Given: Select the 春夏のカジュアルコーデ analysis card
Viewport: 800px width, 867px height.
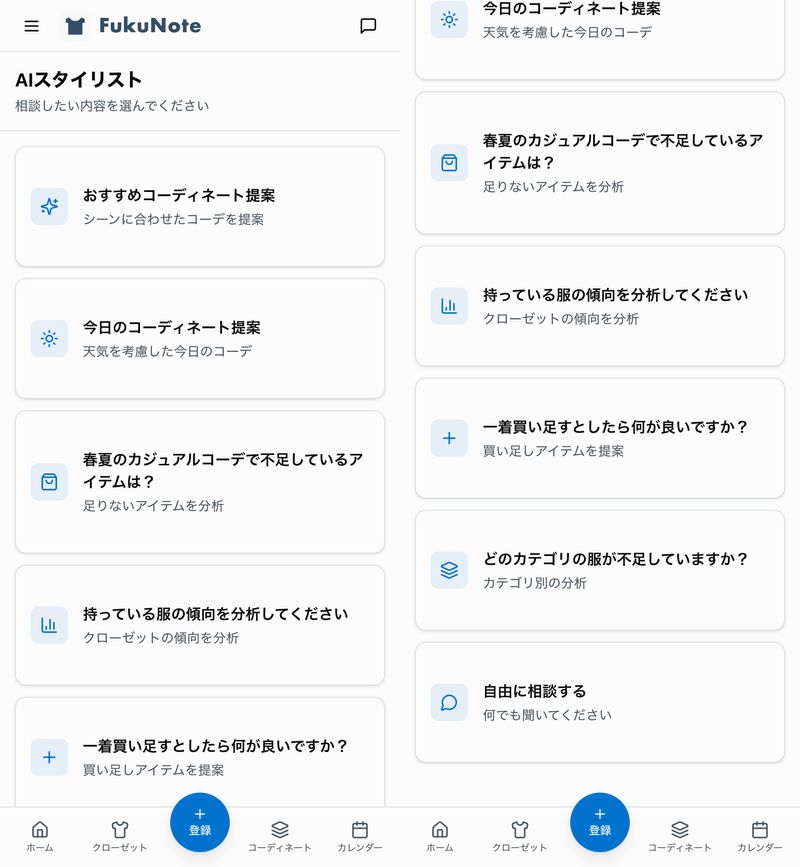Looking at the screenshot, I should (200, 482).
